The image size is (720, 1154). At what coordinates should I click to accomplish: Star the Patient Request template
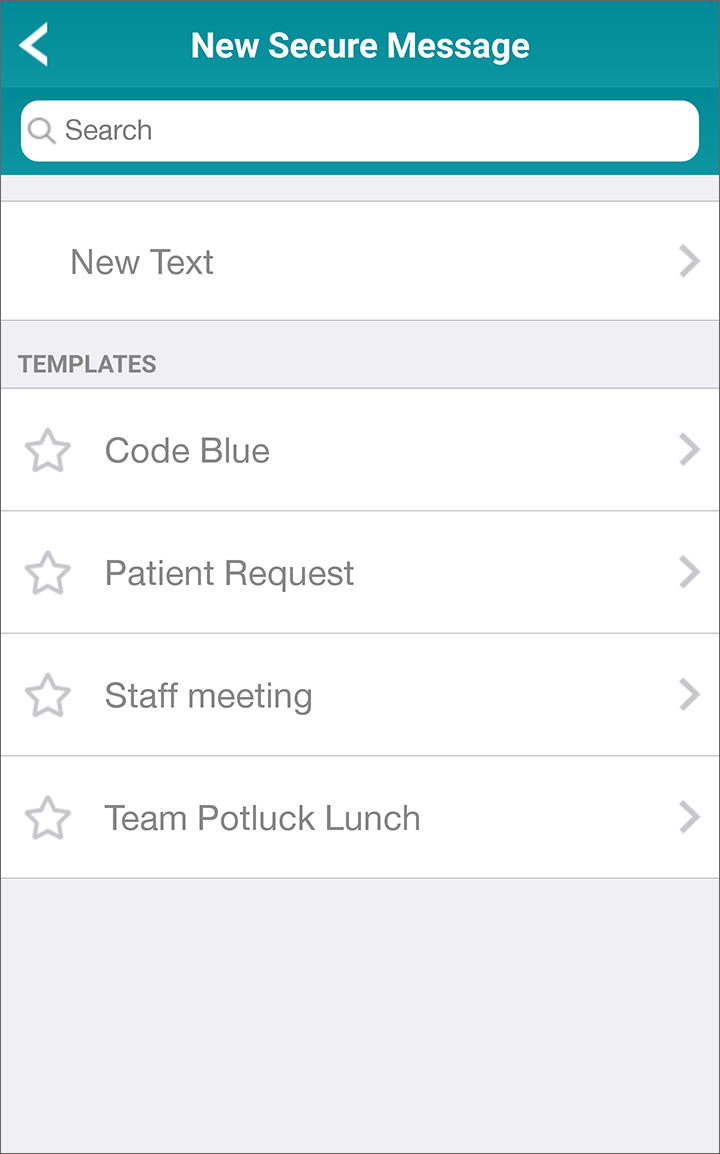pyautogui.click(x=48, y=573)
